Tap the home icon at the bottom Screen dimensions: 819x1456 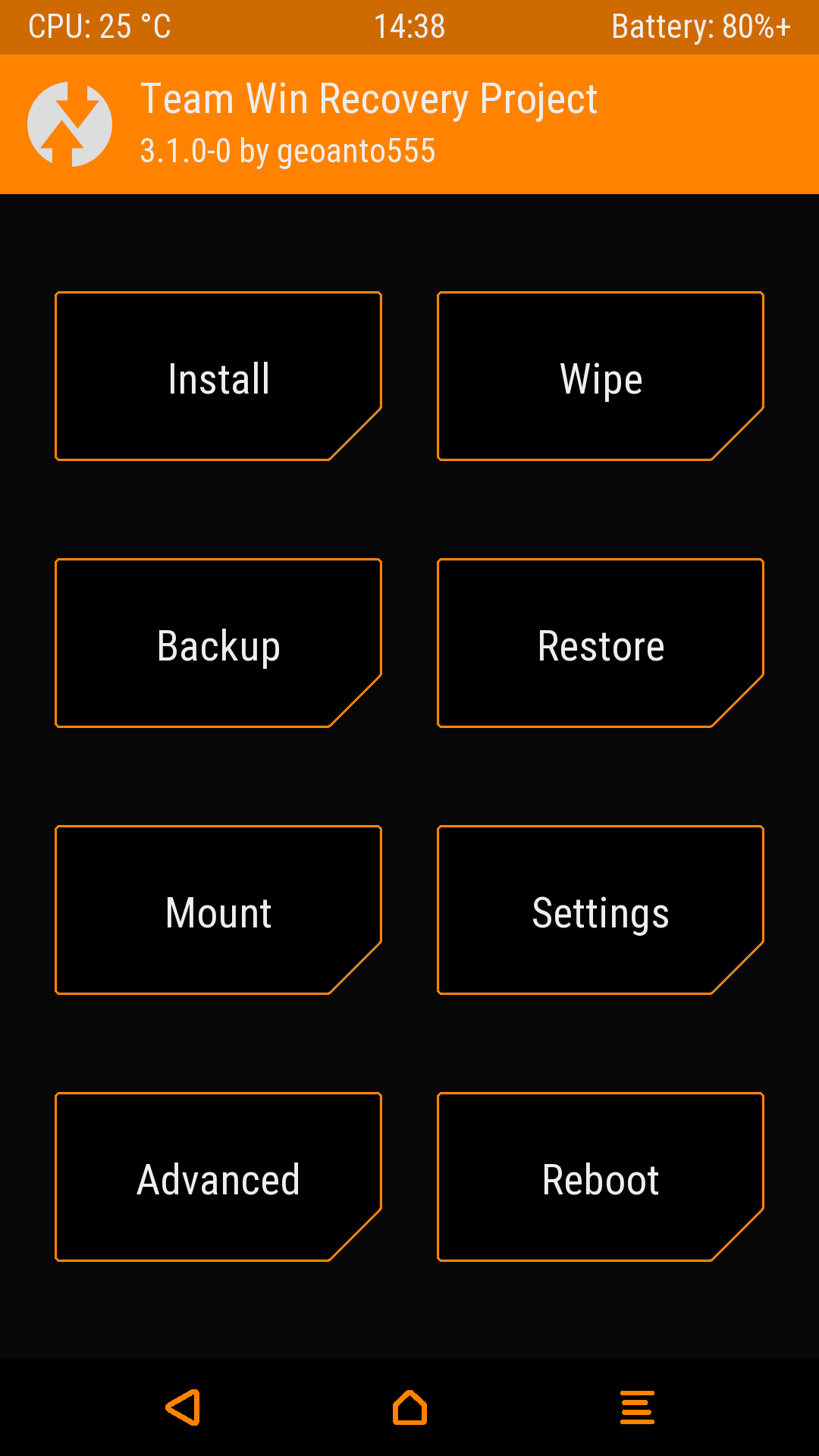pyautogui.click(x=409, y=1407)
